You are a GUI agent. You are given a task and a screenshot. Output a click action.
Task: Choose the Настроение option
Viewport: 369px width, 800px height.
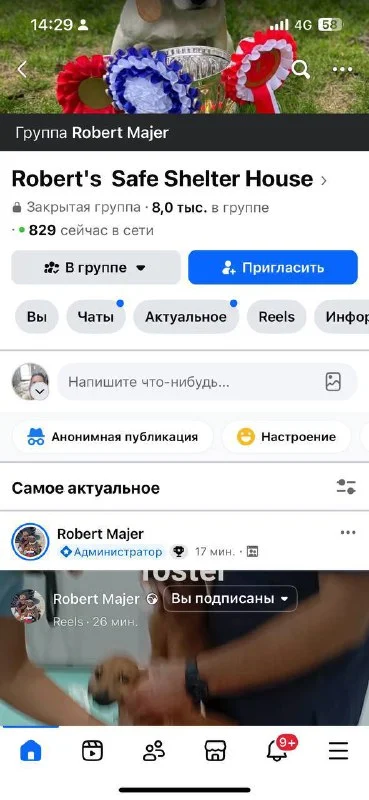tap(286, 437)
